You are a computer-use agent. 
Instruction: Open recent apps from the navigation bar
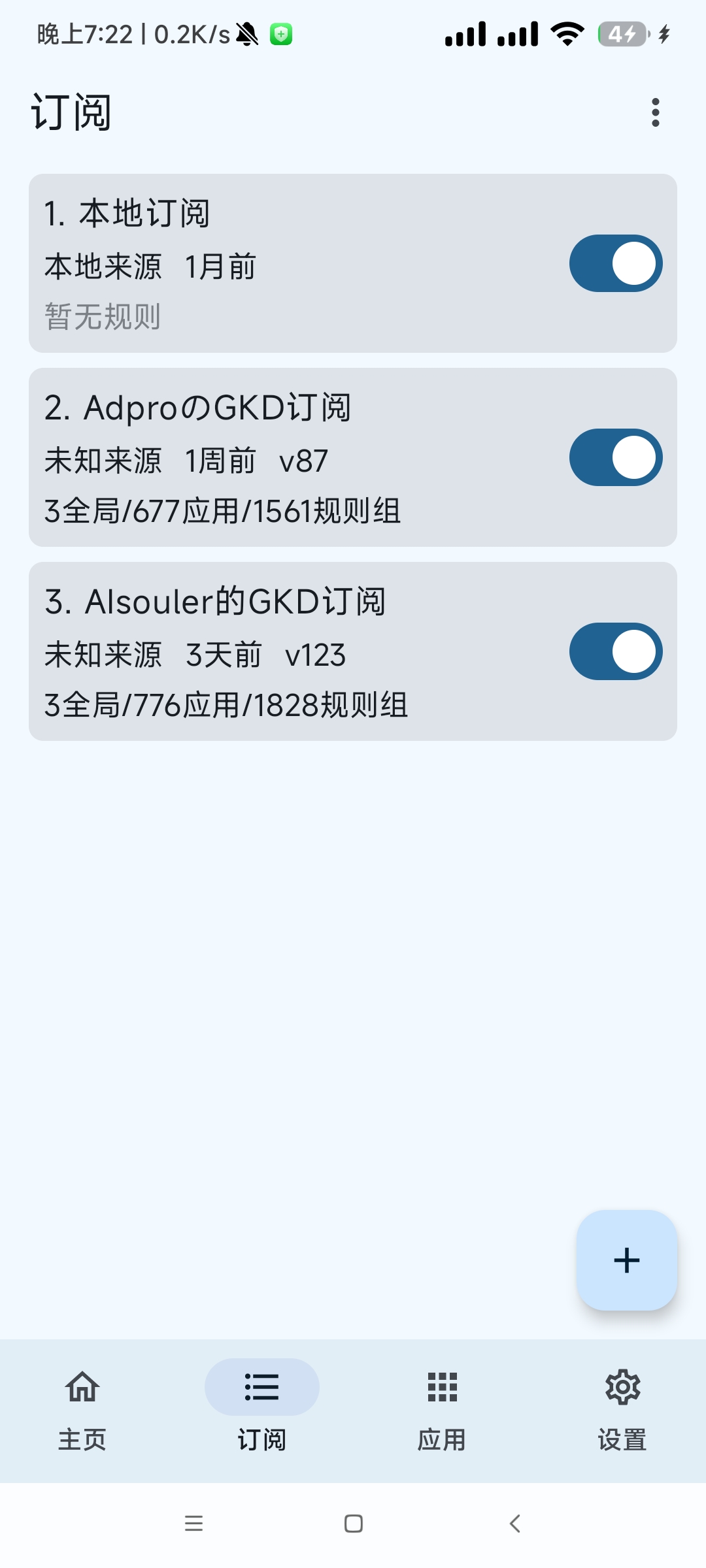(x=193, y=1524)
